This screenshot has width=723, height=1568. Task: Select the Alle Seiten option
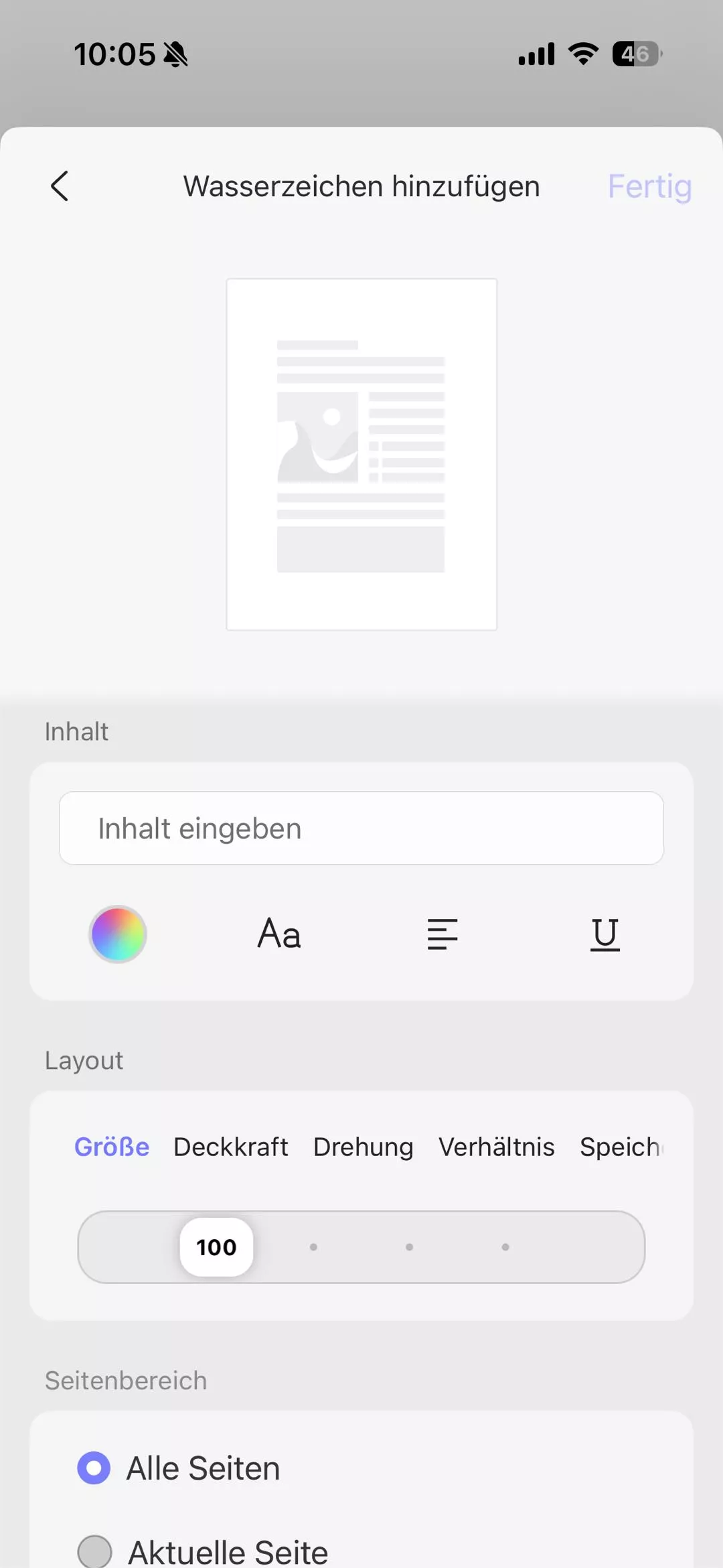pyautogui.click(x=94, y=1468)
